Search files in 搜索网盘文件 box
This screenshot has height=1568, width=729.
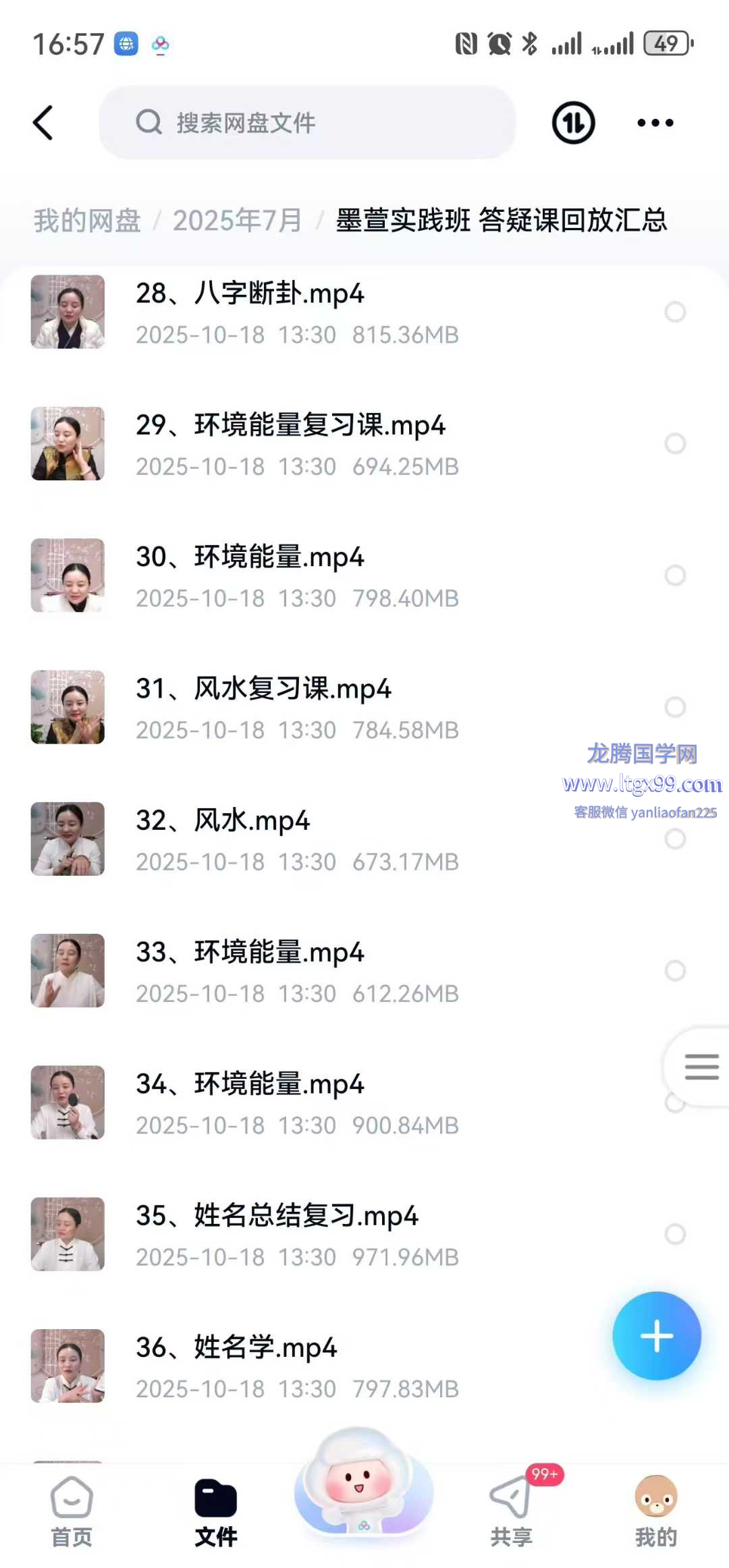click(307, 123)
